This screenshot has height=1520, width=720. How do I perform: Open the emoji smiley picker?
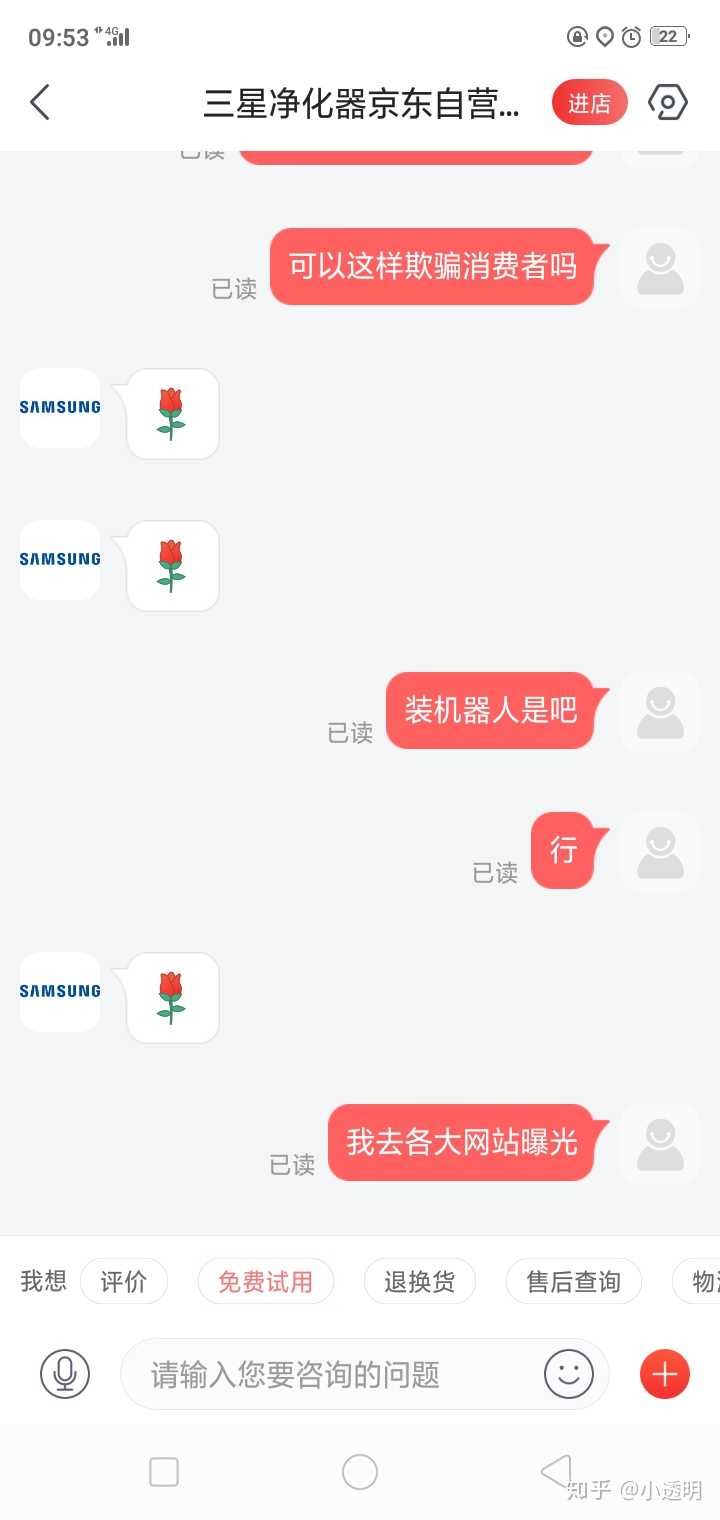tap(569, 1374)
